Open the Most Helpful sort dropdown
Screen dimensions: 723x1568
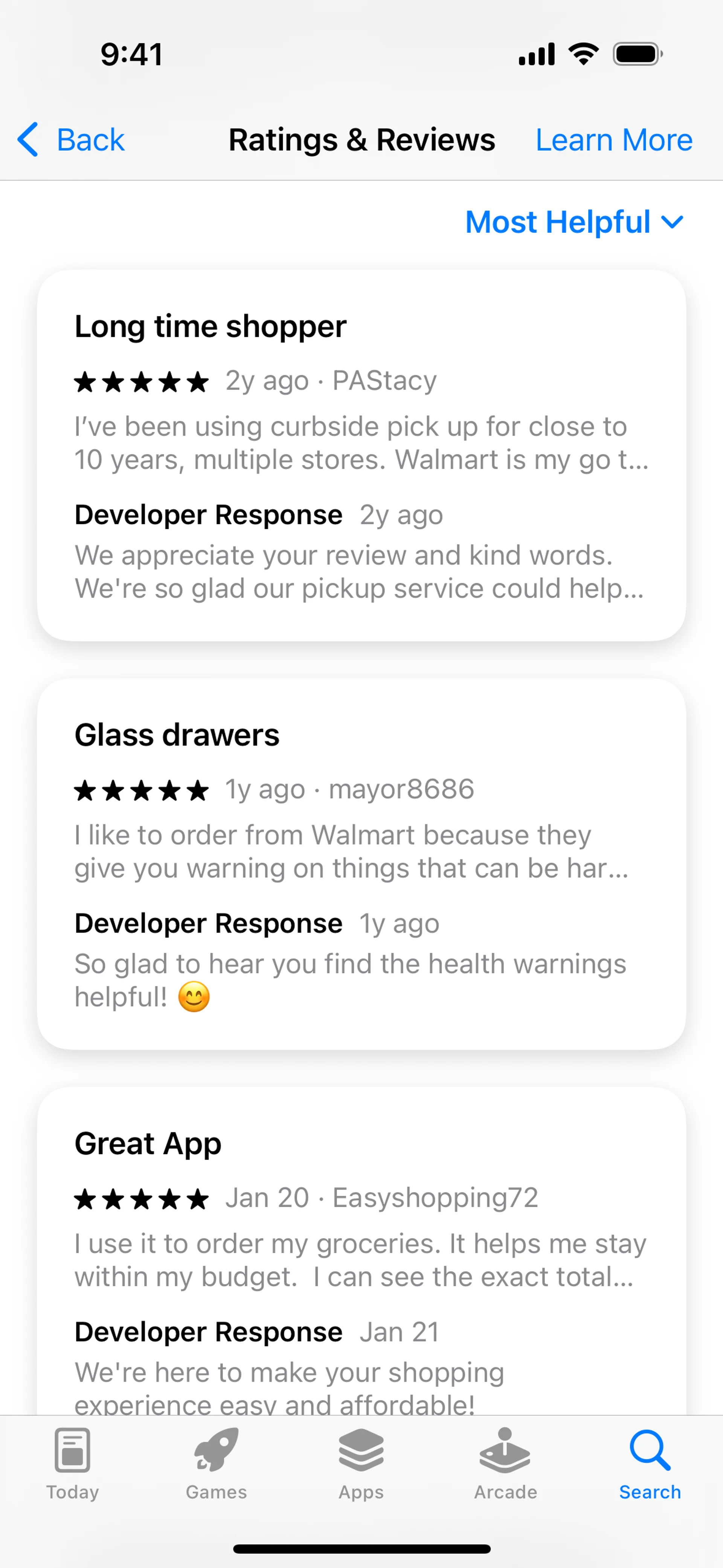click(574, 222)
